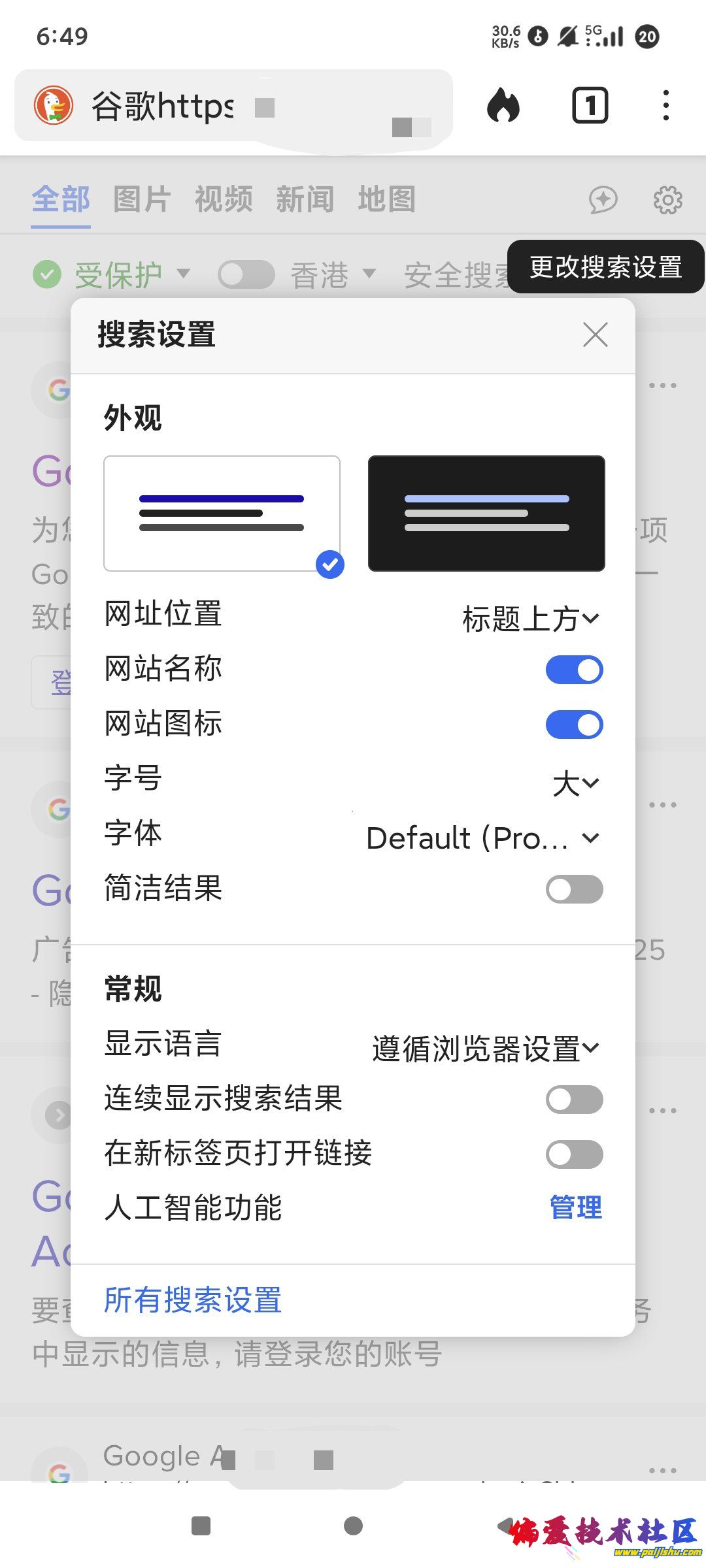Tap the fire button to clear data
706x1568 pixels.
(503, 106)
